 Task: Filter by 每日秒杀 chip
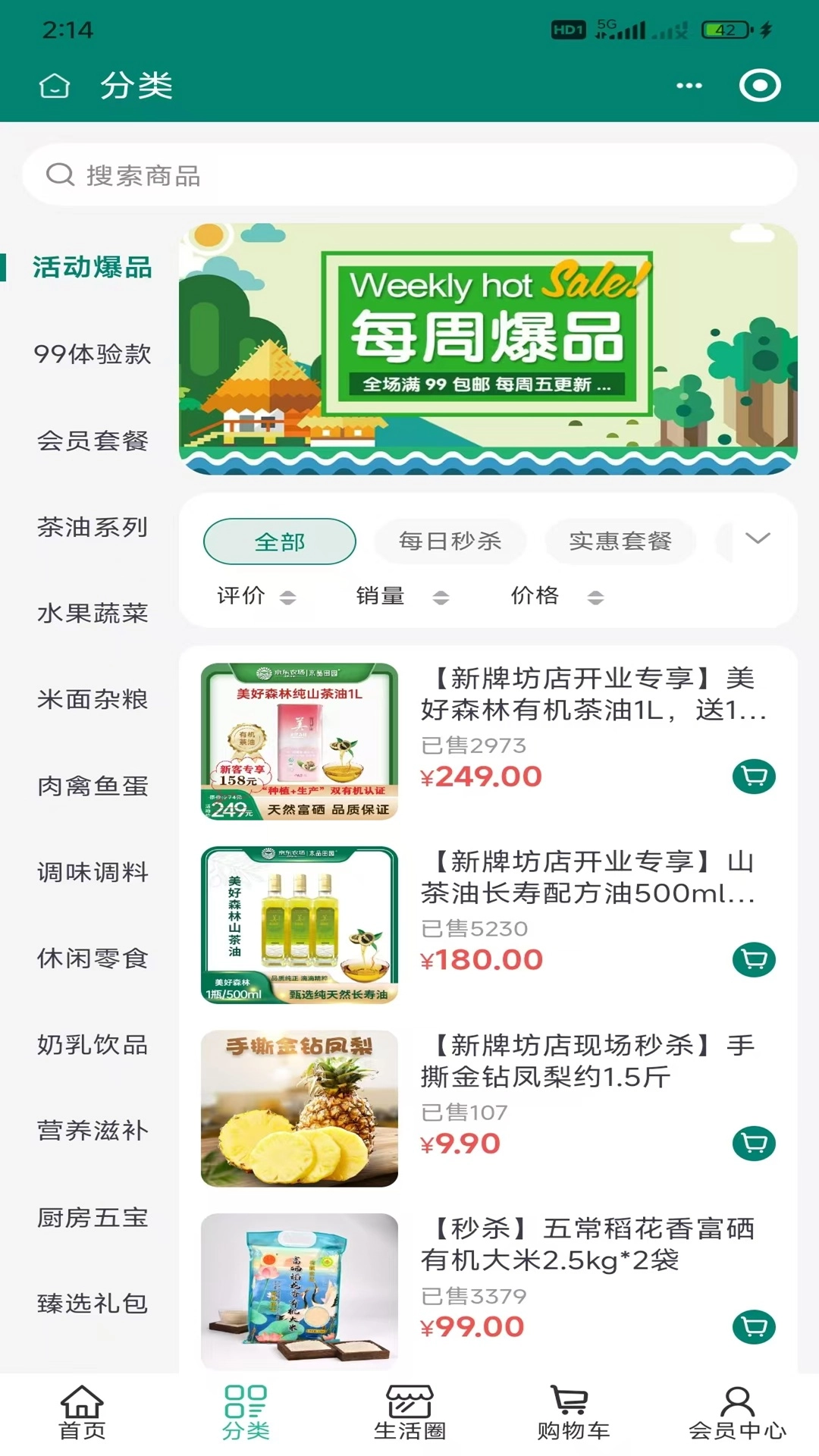click(450, 541)
